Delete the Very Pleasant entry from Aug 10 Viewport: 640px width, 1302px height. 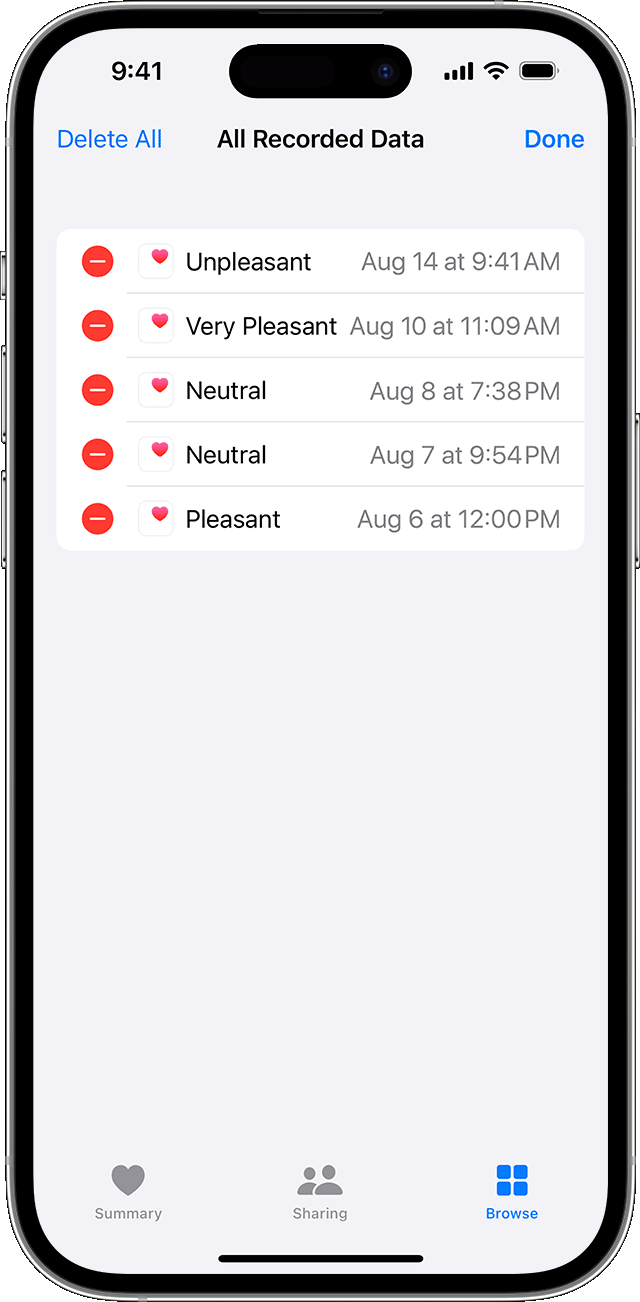click(x=97, y=326)
